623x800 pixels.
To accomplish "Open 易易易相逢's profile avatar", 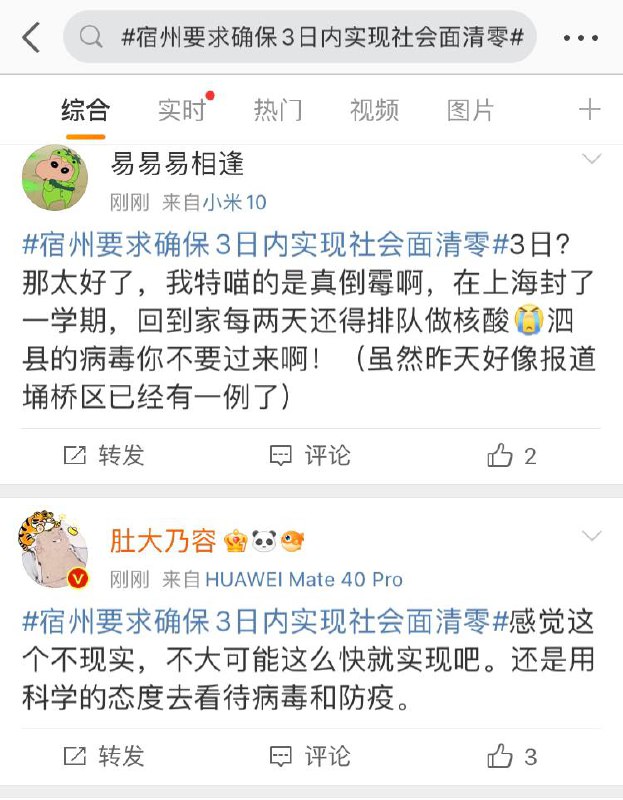I will 54,178.
